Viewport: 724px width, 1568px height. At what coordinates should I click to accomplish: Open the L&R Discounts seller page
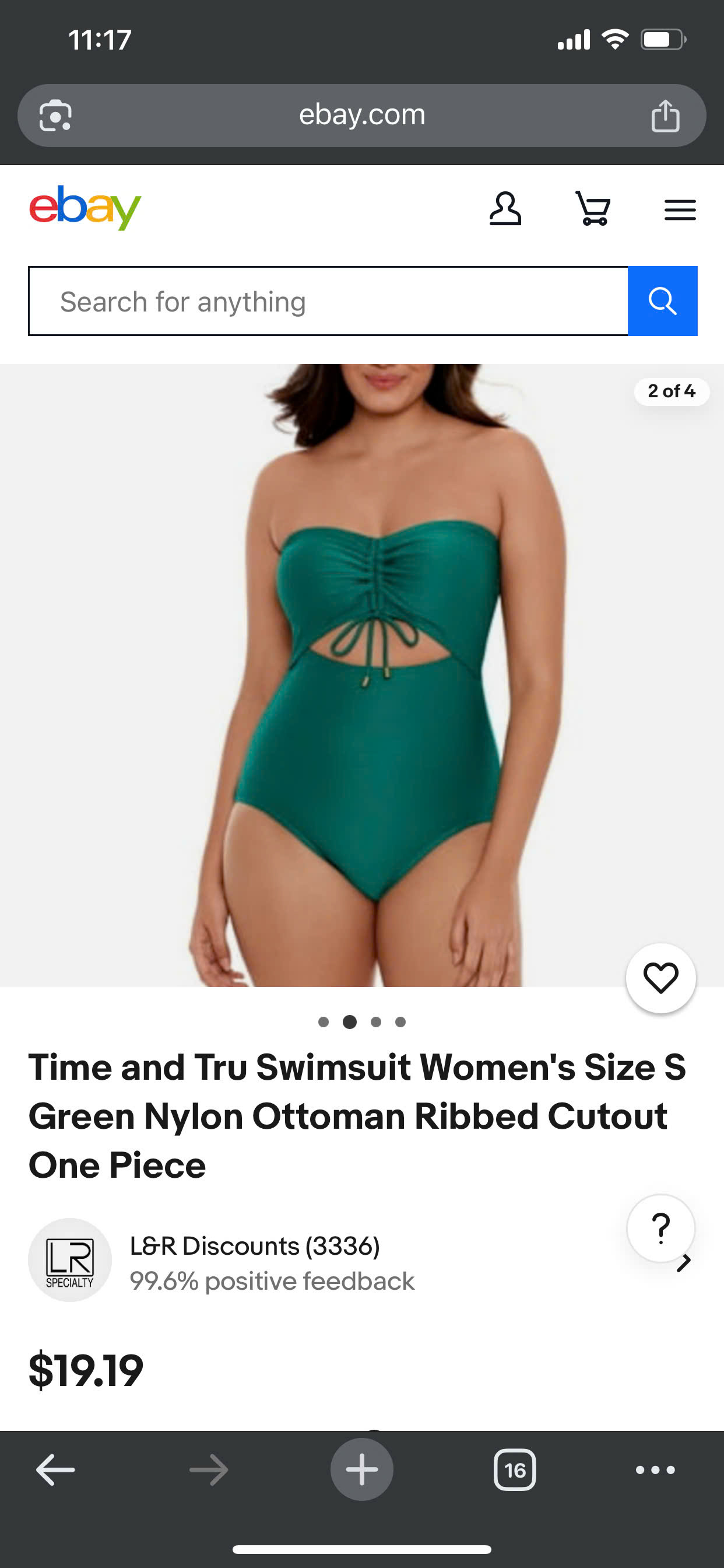pyautogui.click(x=254, y=1246)
